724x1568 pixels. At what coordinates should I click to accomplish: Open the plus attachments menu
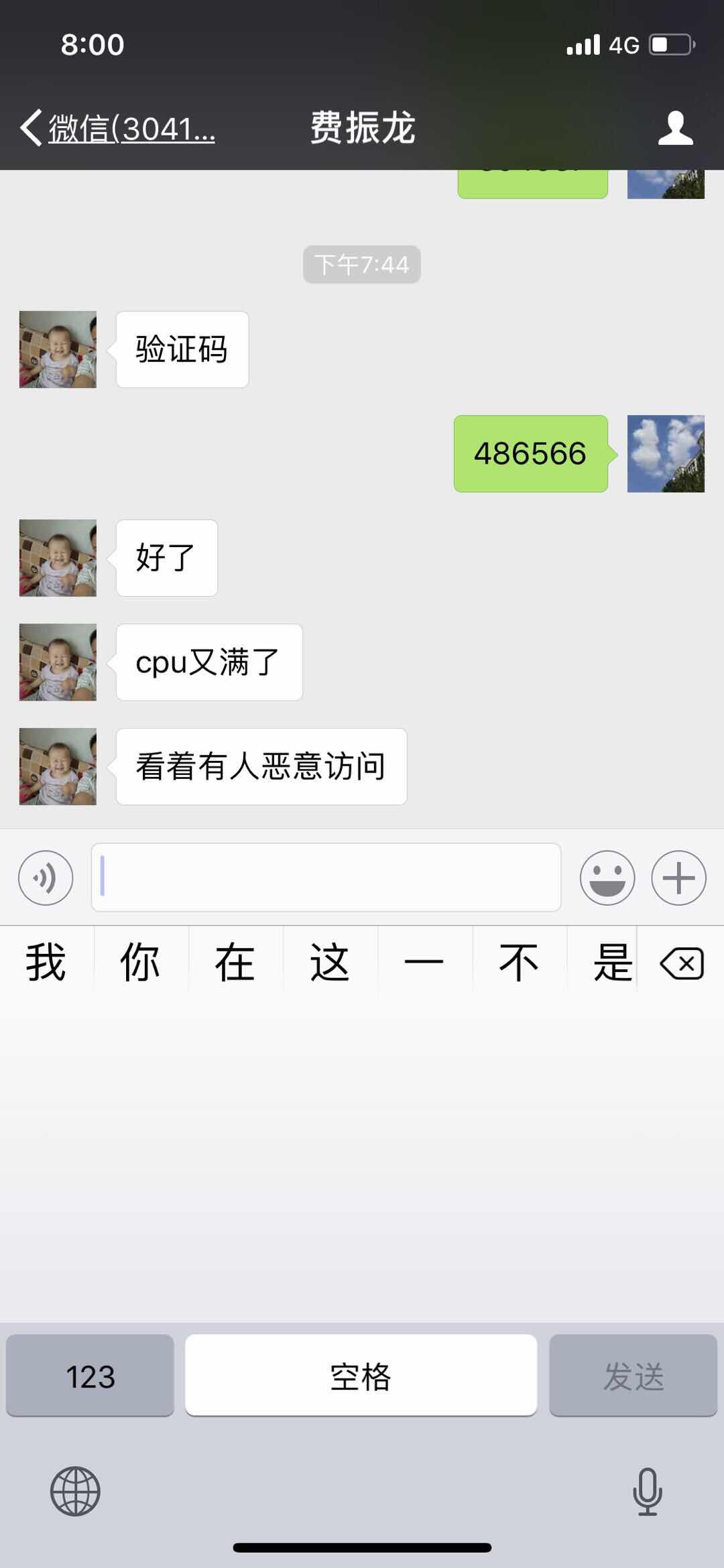[678, 878]
